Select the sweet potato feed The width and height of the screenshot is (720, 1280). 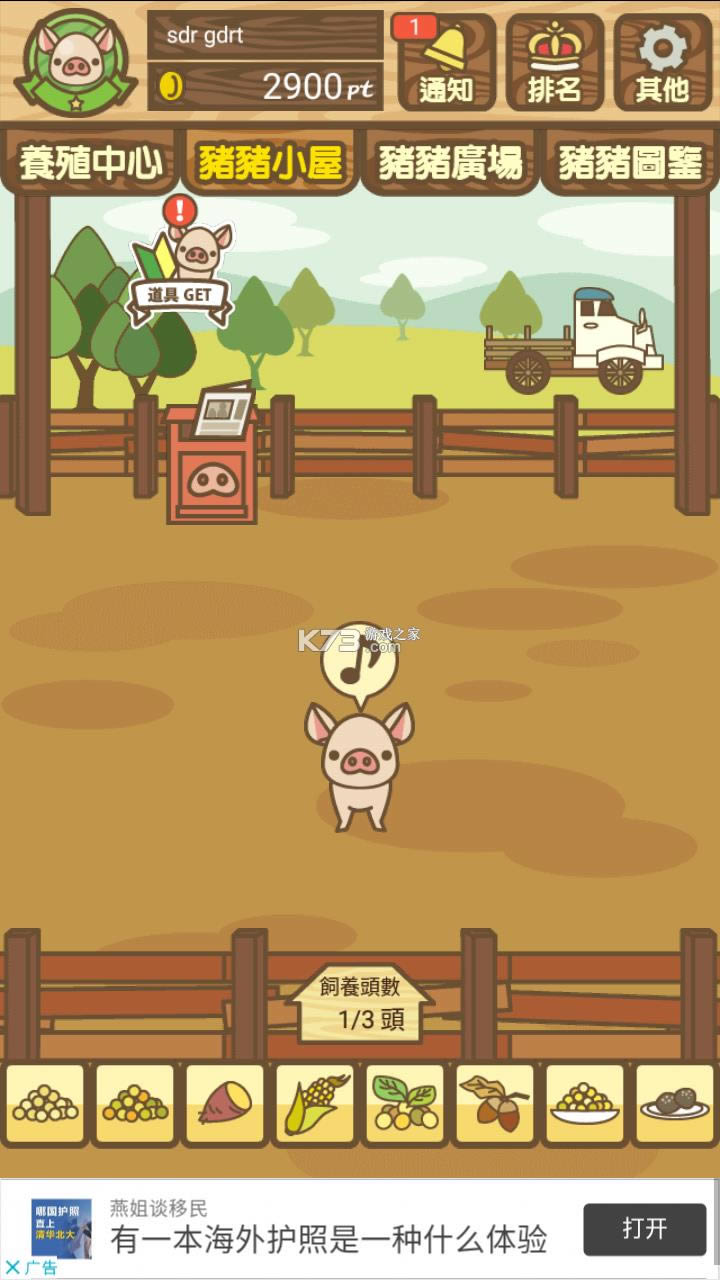[225, 1104]
